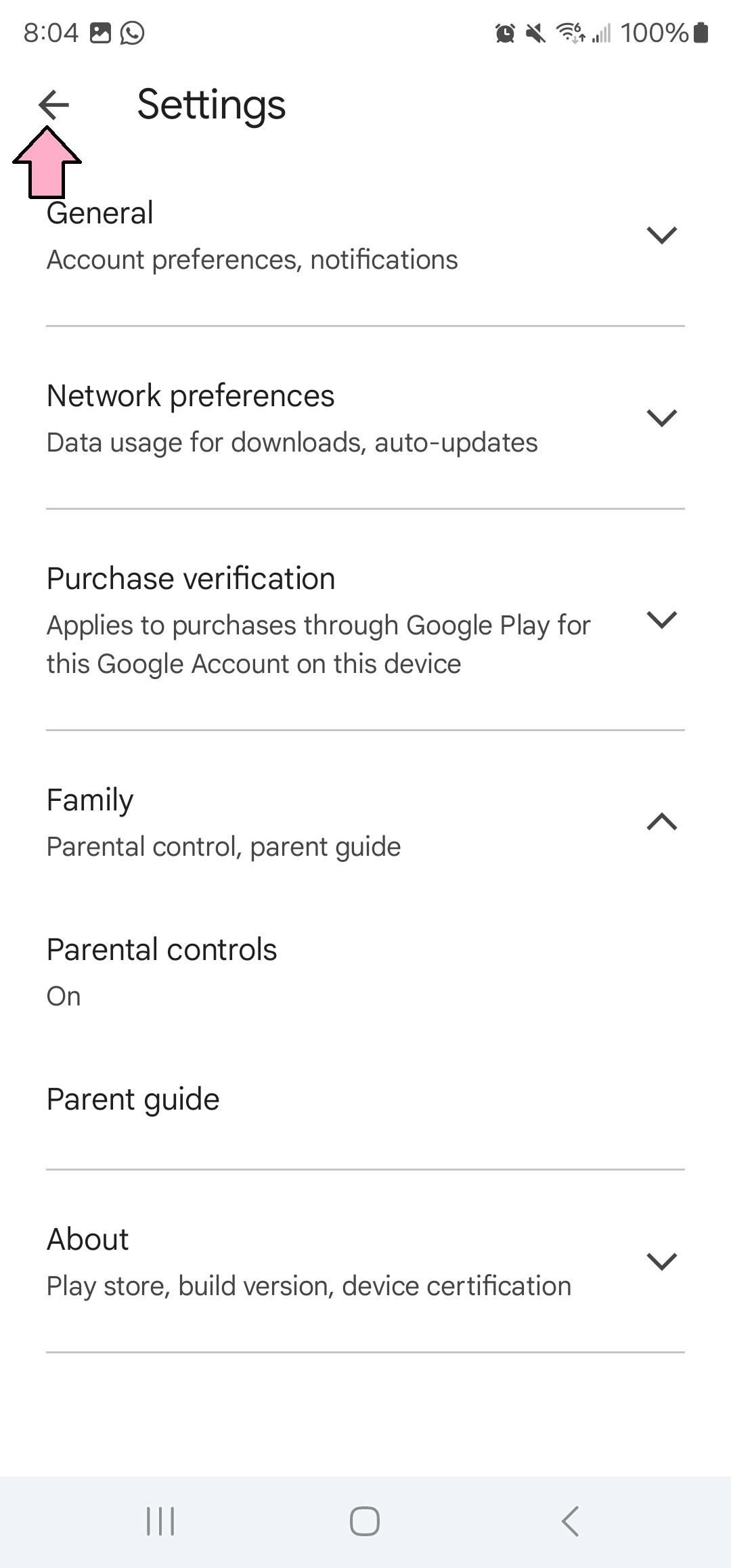Tap the WhatsApp notification icon in status bar

(x=133, y=32)
